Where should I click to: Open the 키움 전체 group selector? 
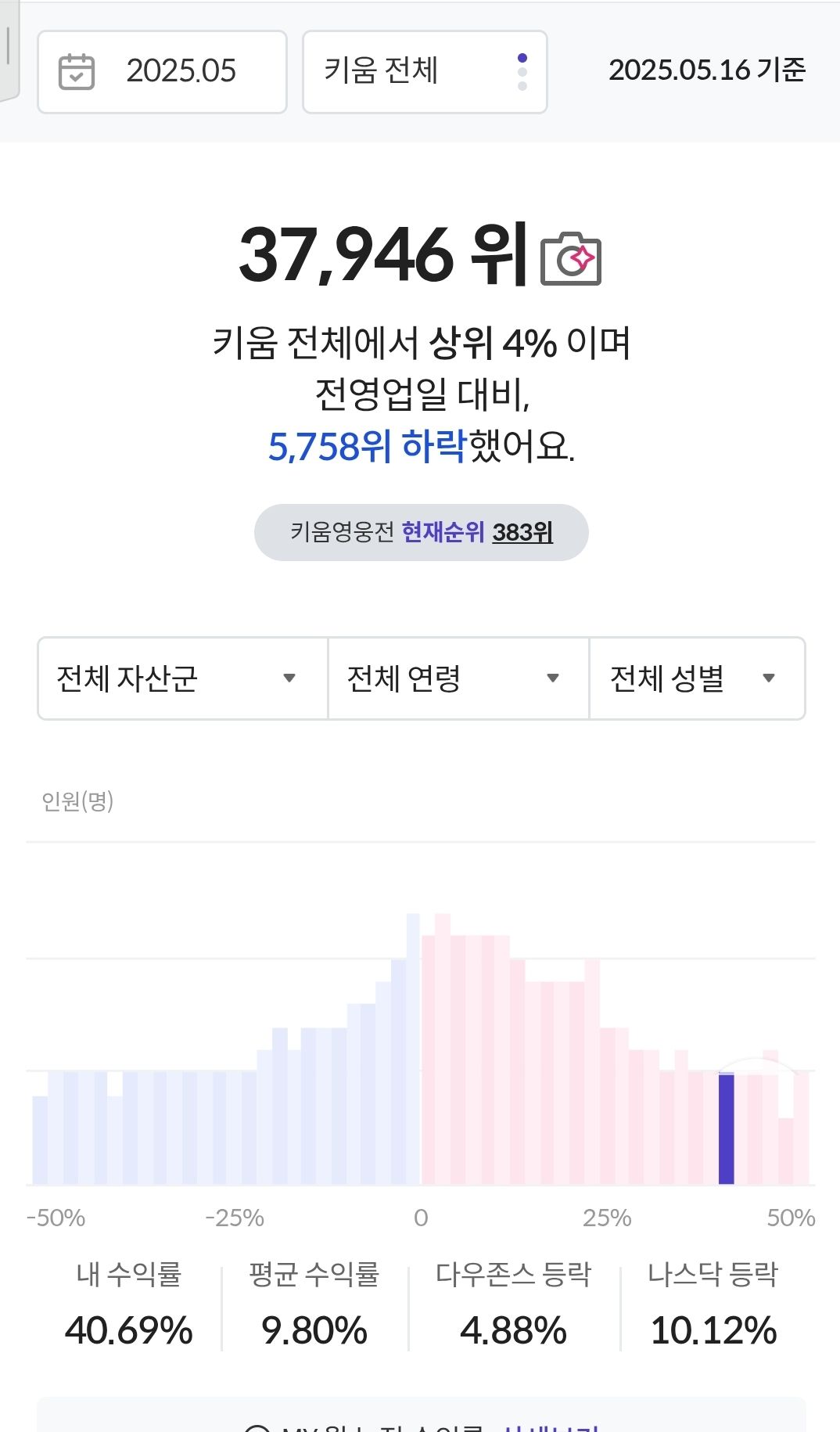coord(425,72)
